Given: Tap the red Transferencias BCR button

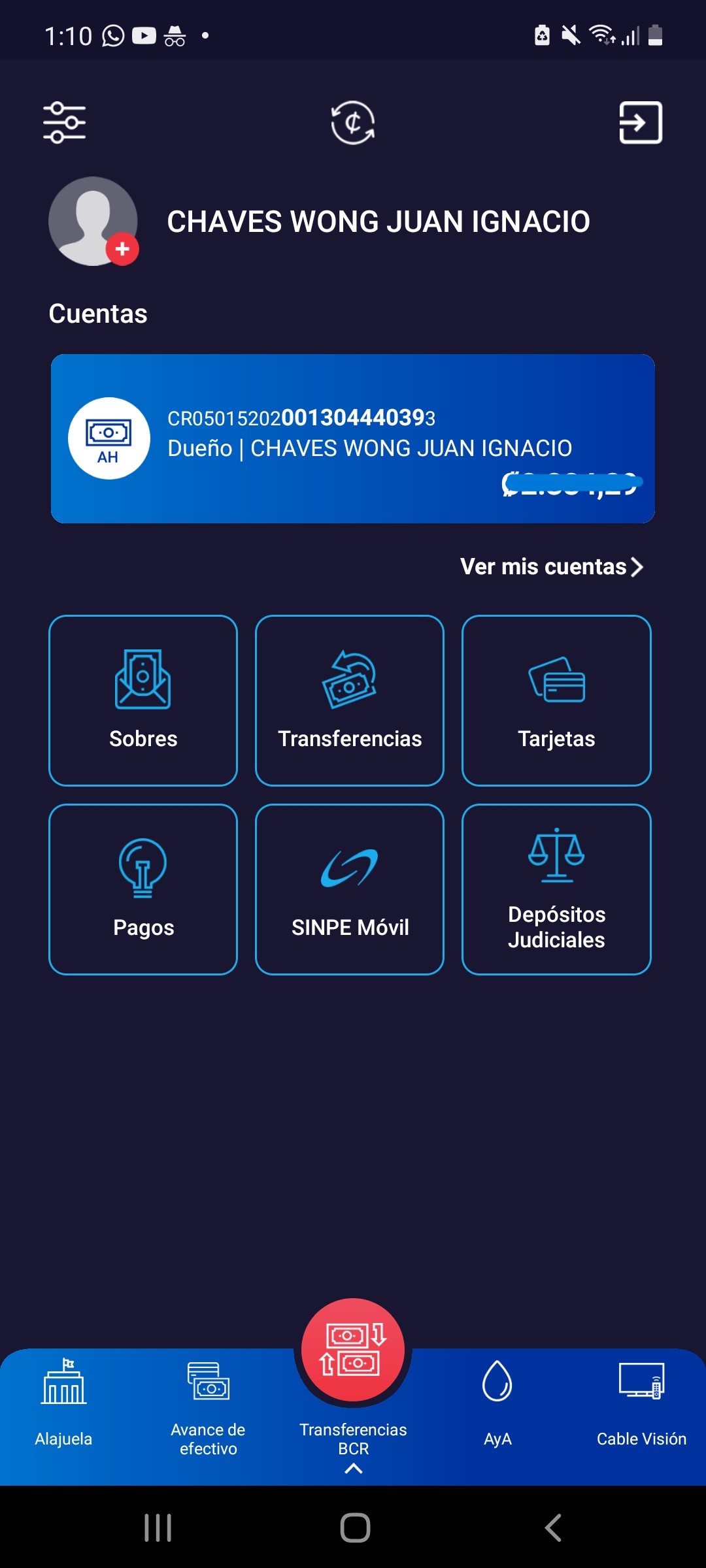Looking at the screenshot, I should pos(353,1350).
